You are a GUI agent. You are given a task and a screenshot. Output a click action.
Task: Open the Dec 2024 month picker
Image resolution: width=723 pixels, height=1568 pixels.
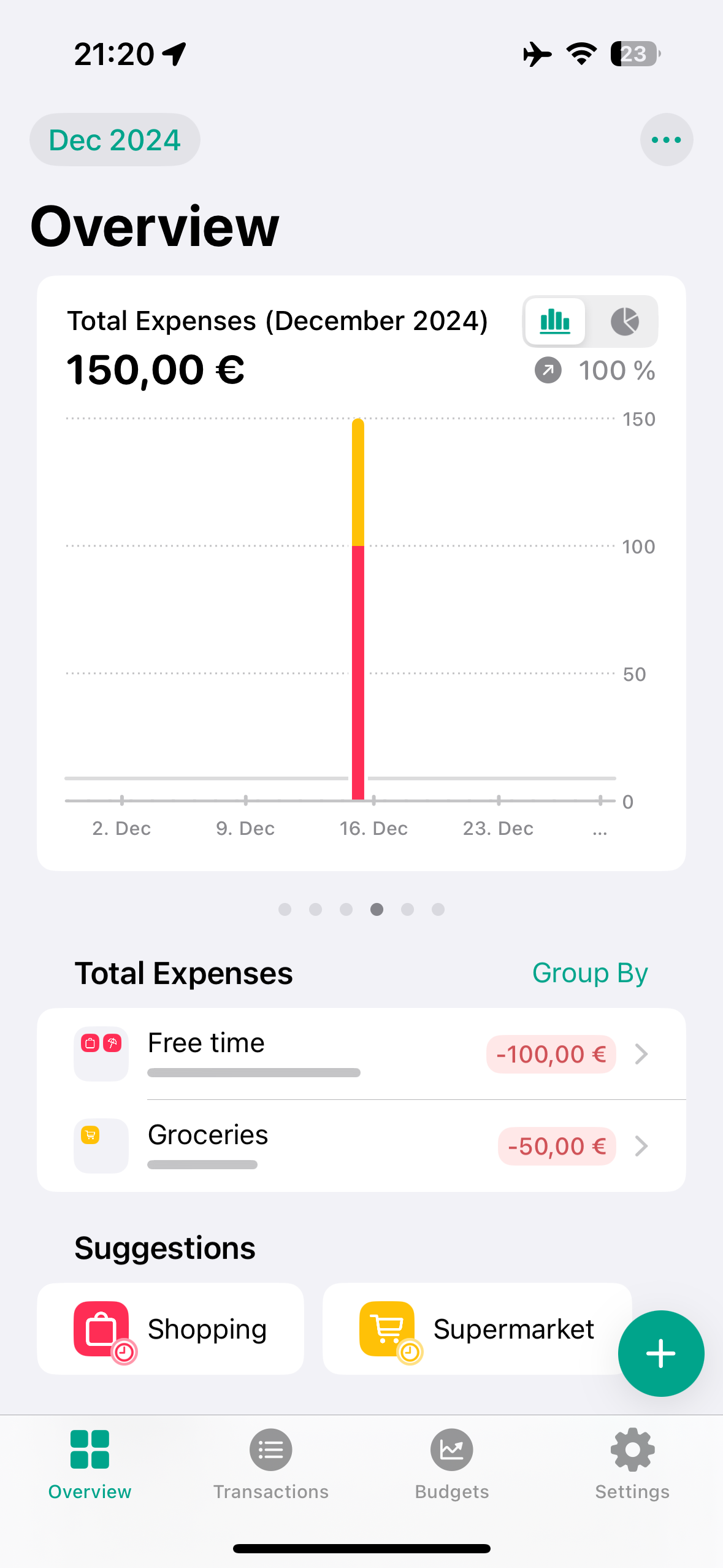point(115,140)
